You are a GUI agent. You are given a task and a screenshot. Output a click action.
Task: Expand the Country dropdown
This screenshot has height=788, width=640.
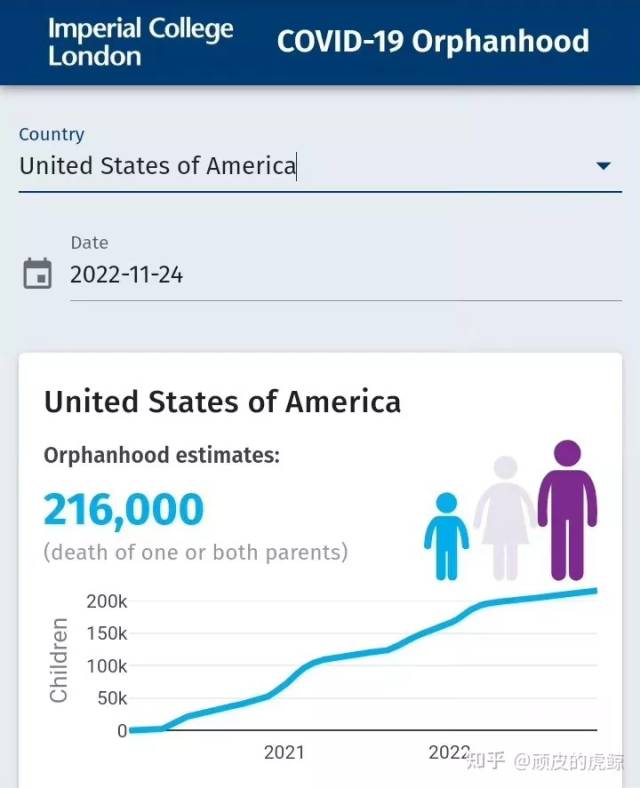603,166
